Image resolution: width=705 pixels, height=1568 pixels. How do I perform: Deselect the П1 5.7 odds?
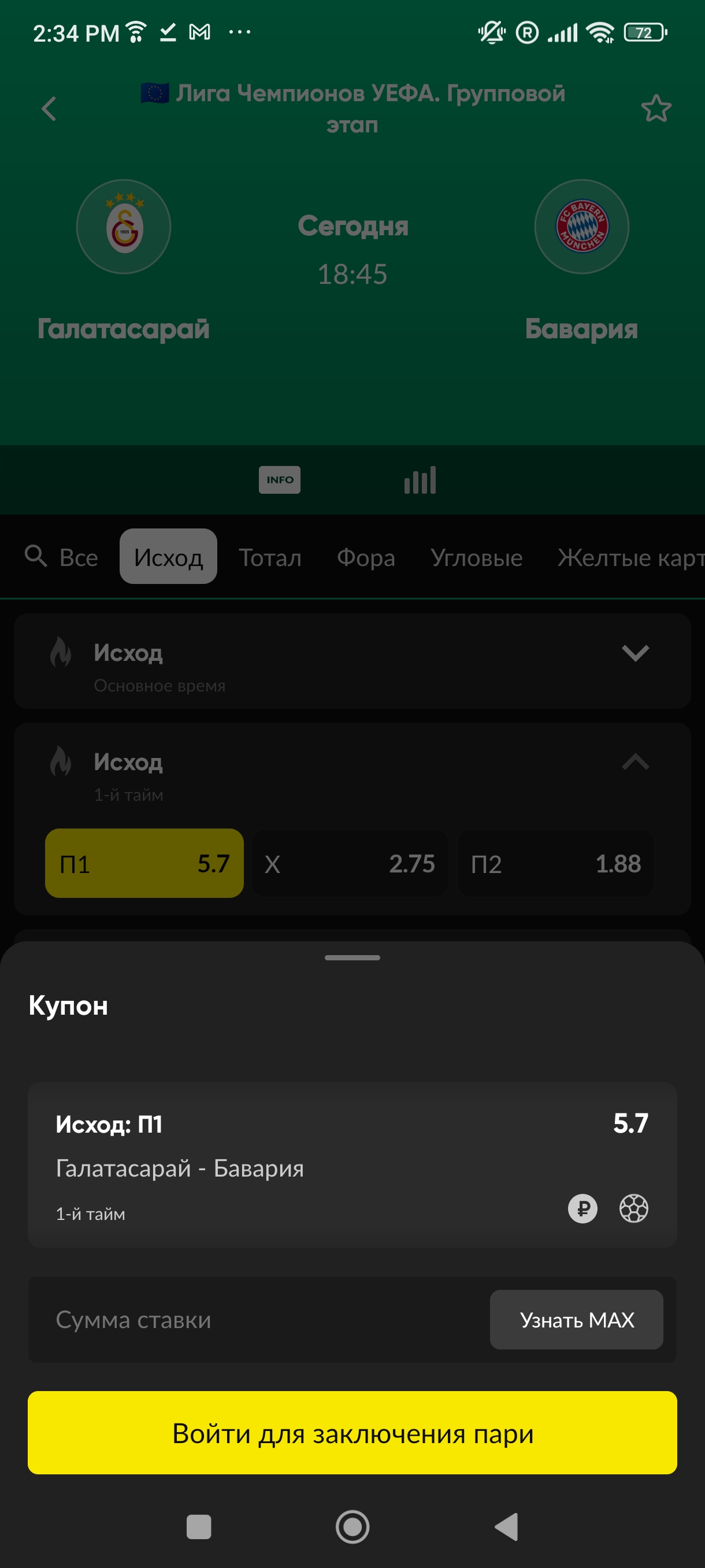[x=144, y=863]
